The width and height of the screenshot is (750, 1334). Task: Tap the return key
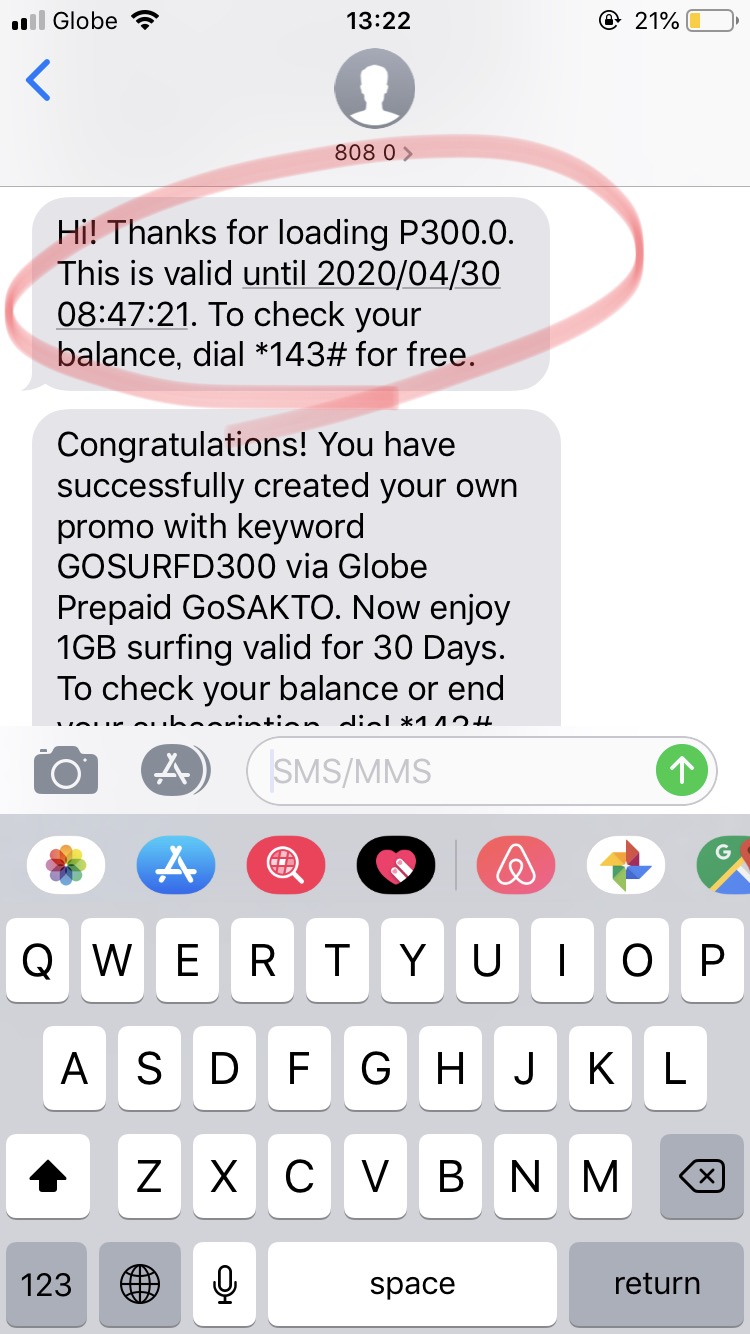(656, 1284)
